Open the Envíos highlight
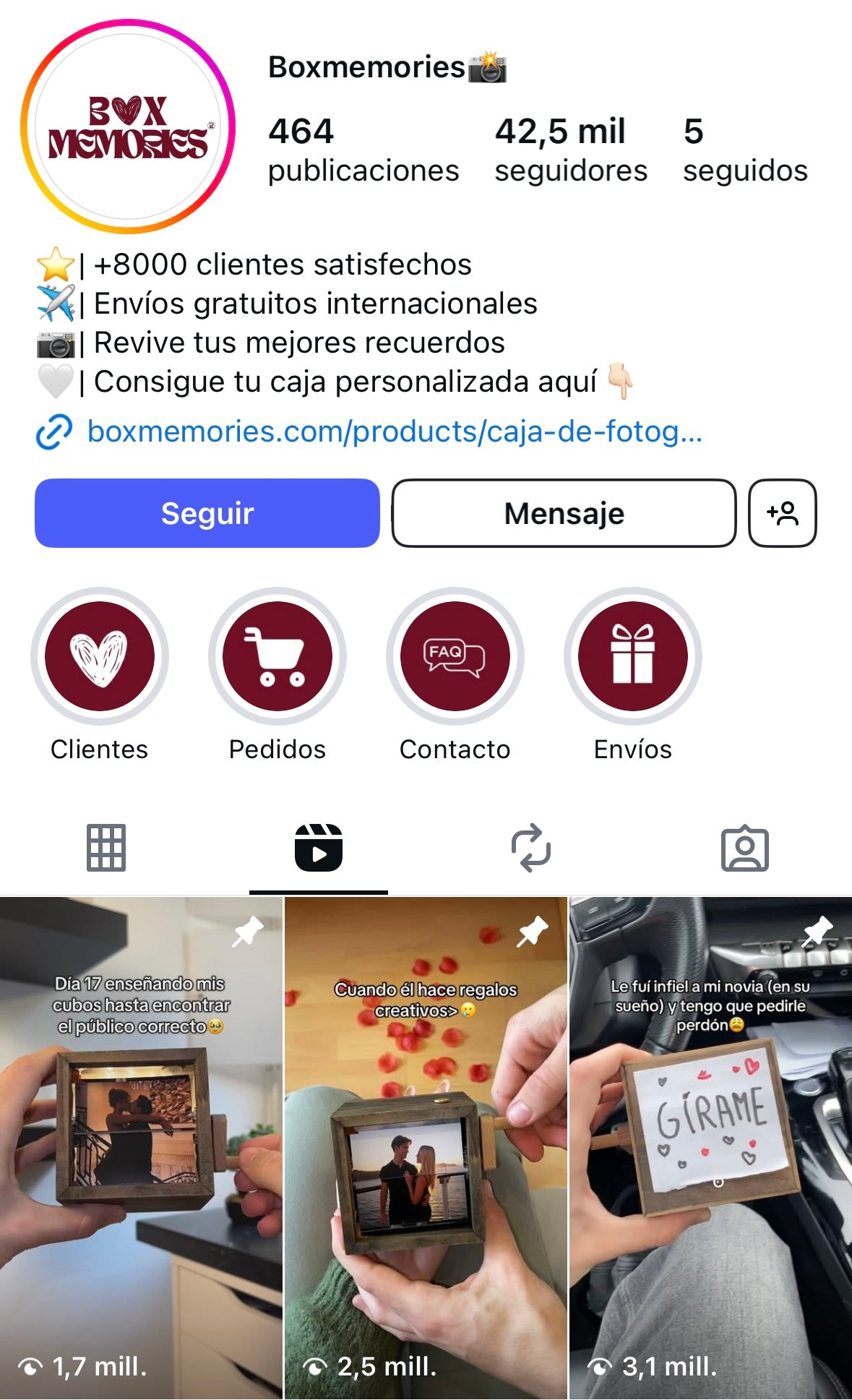This screenshot has width=852, height=1400. point(633,656)
